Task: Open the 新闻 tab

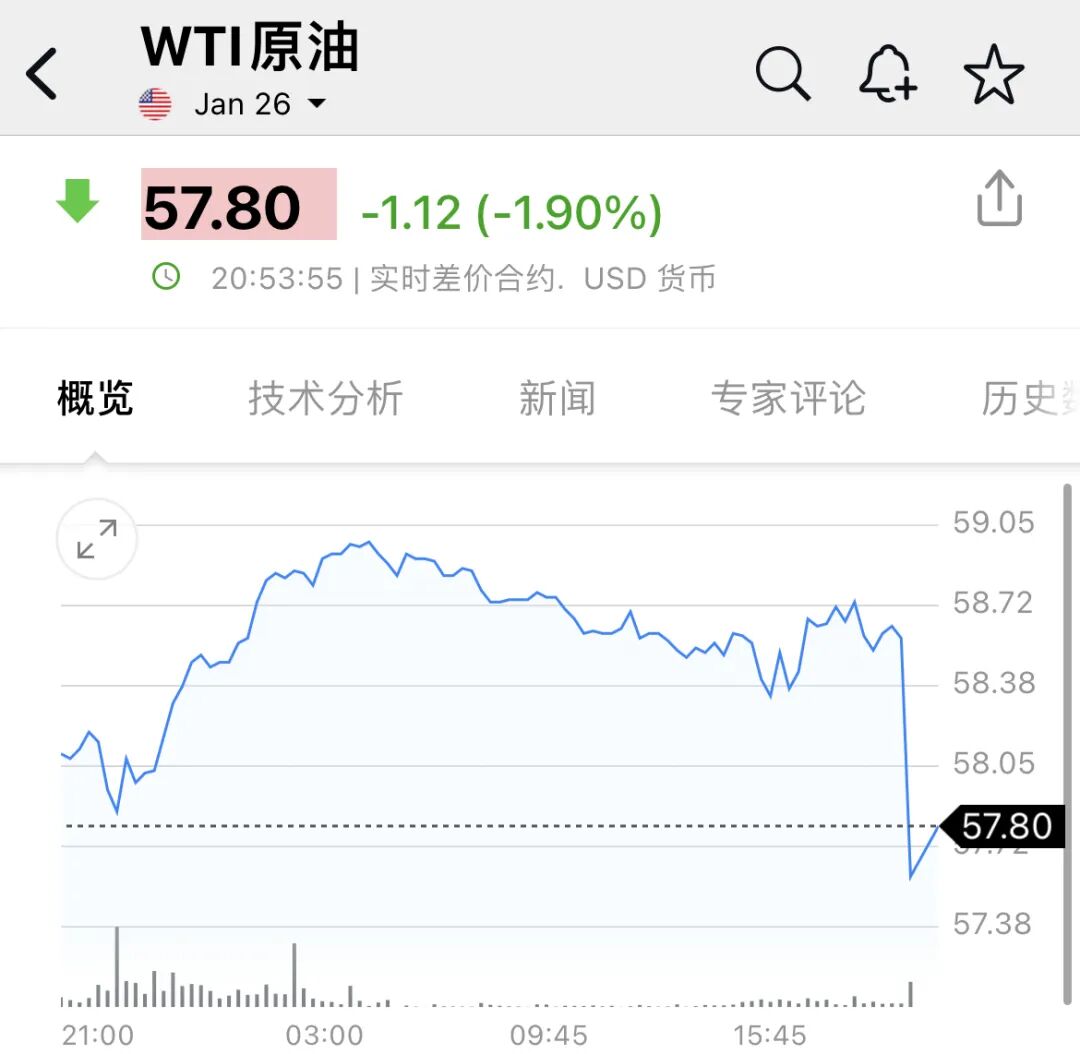Action: (557, 398)
